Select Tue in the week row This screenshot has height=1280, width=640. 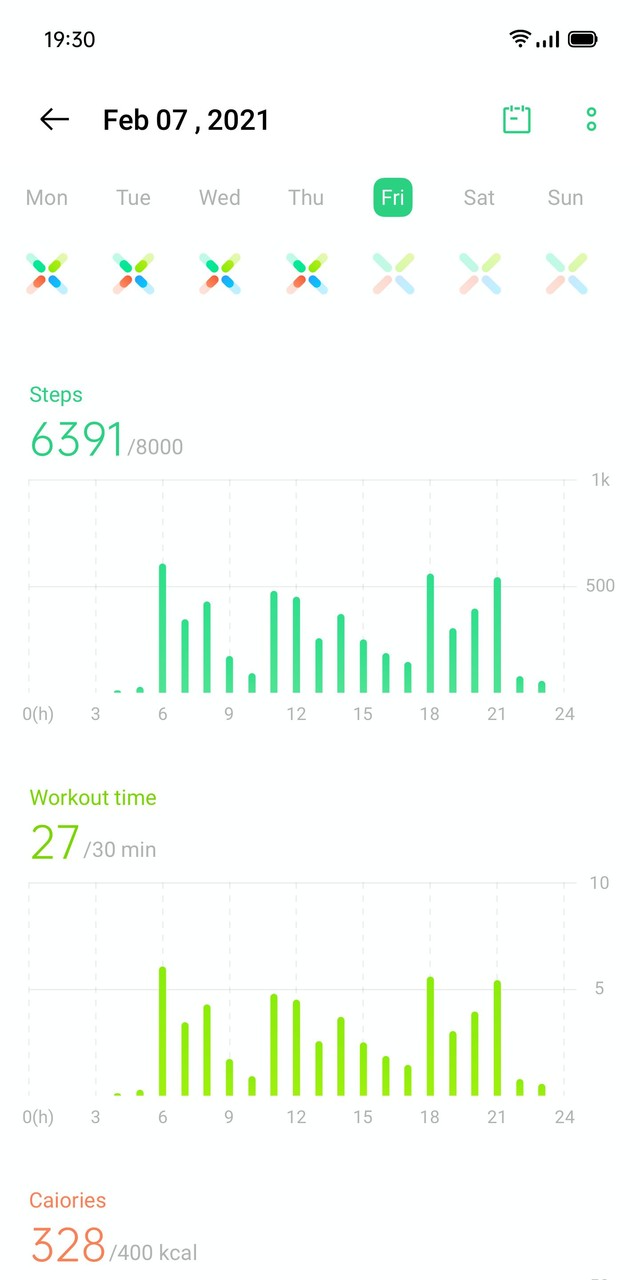tap(133, 198)
